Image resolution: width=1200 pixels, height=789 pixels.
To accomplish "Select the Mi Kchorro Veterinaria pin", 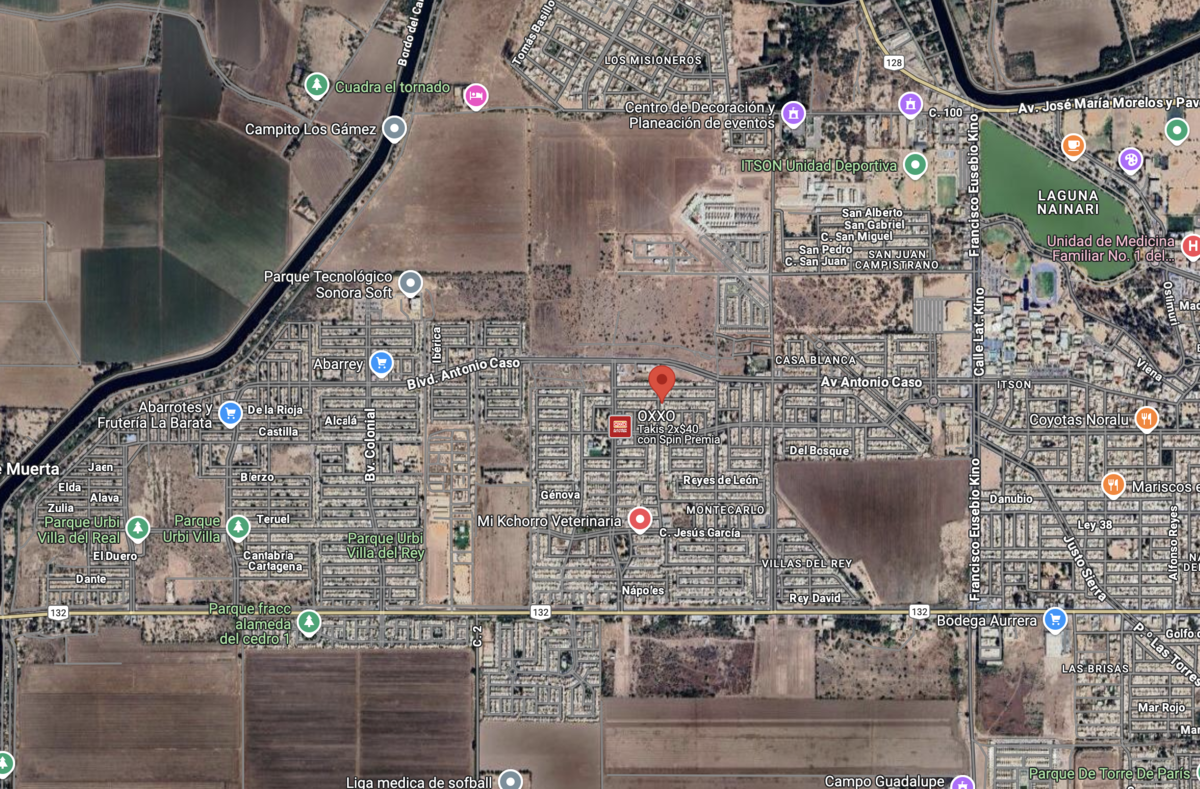I will [x=639, y=519].
